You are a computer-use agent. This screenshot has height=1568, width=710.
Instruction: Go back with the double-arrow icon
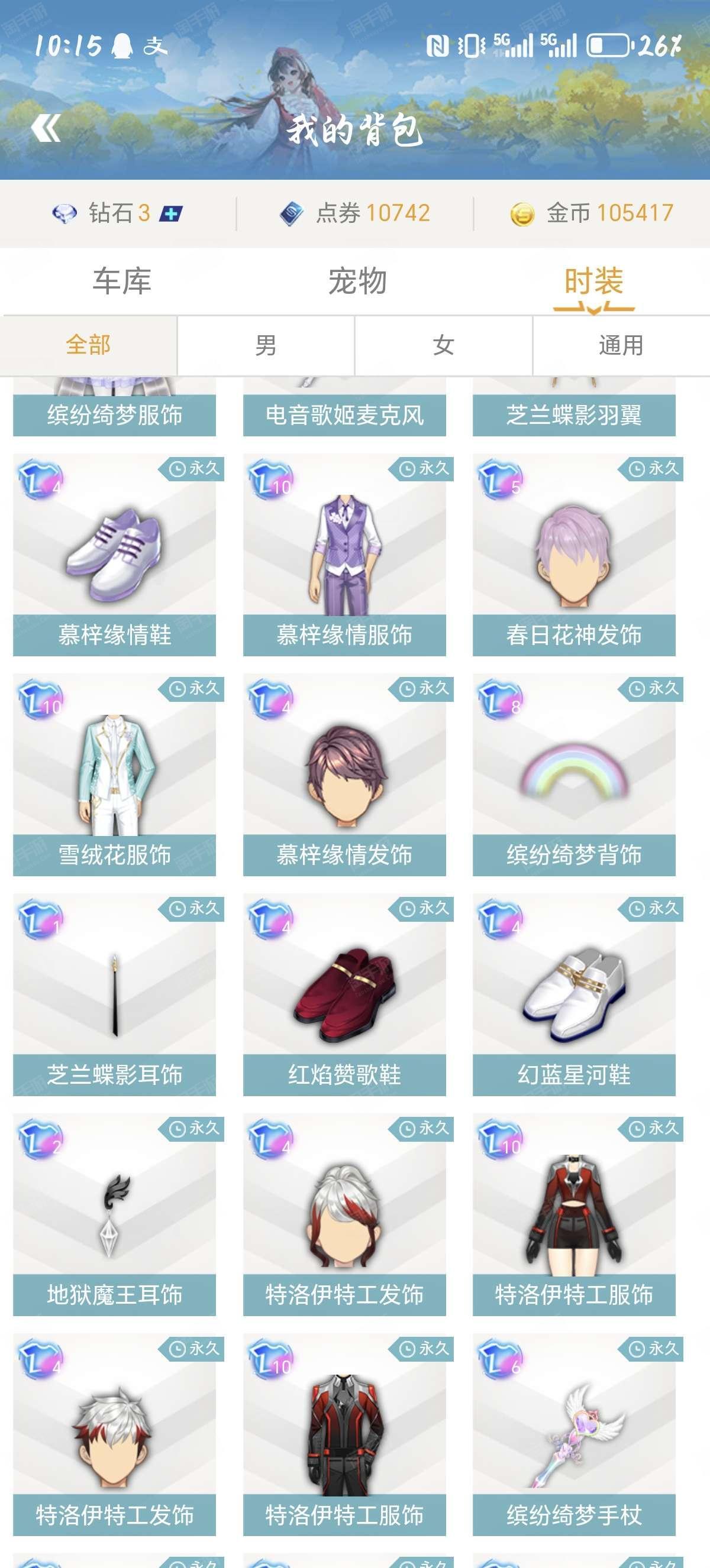pyautogui.click(x=46, y=128)
